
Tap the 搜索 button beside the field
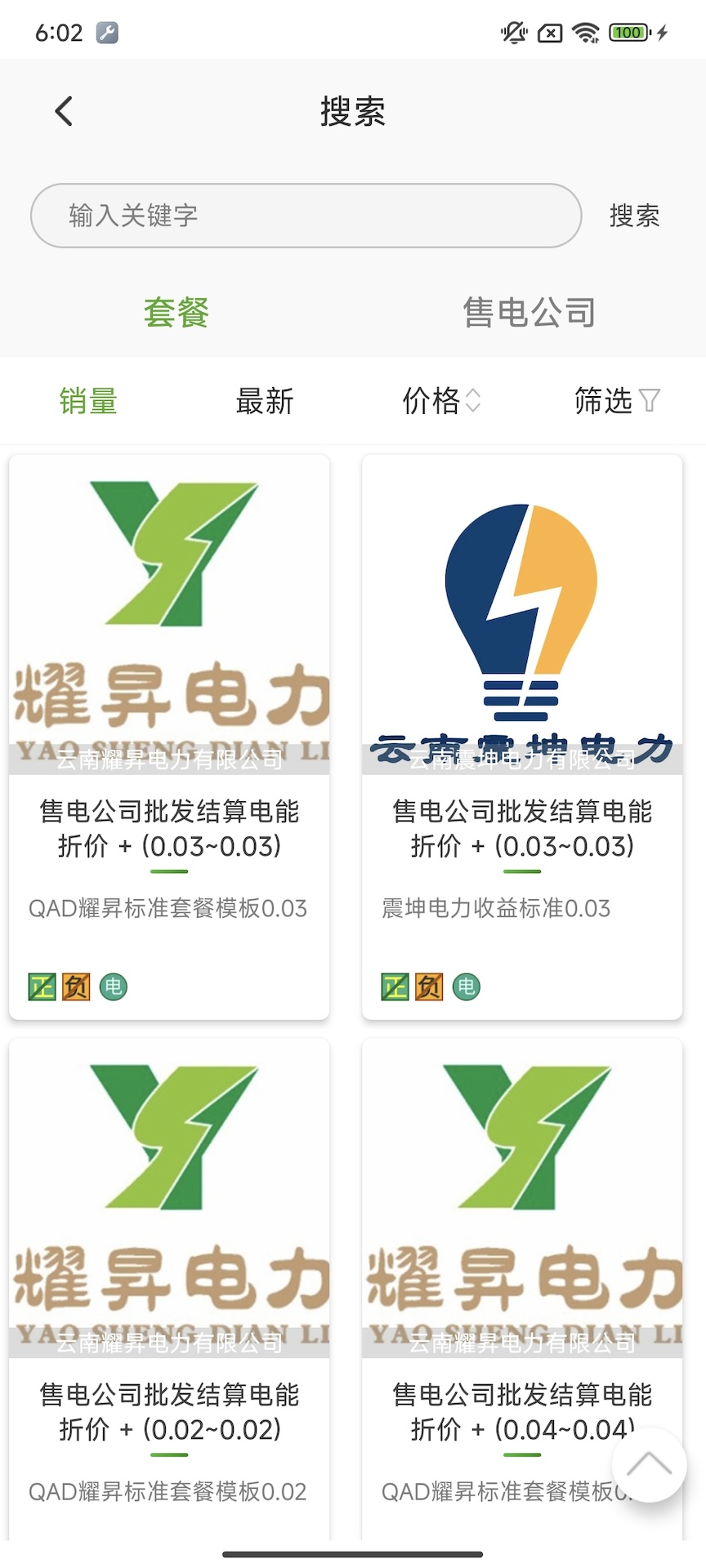[x=634, y=216]
